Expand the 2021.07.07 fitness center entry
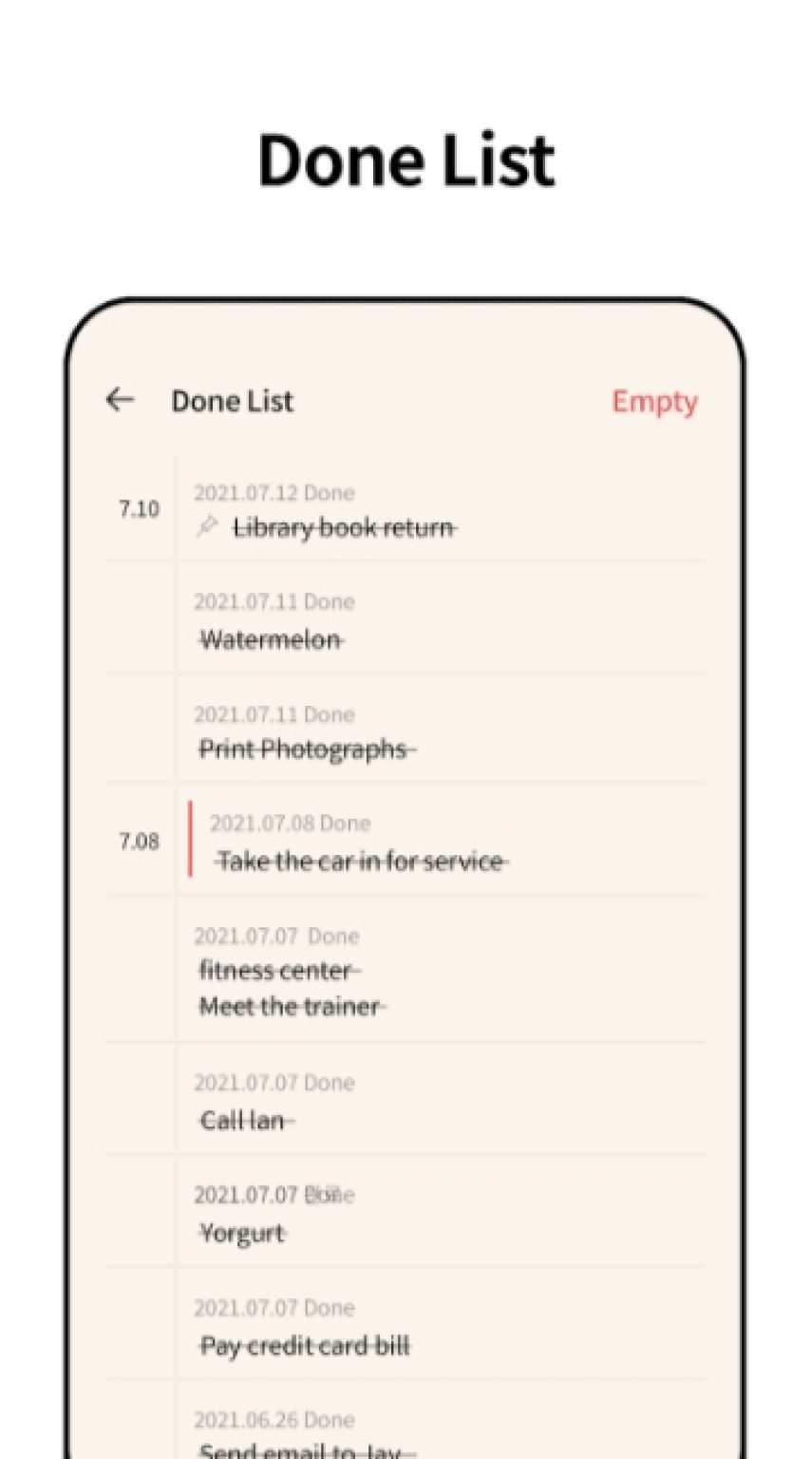Screen dimensions: 812x1459 pyautogui.click(x=279, y=970)
